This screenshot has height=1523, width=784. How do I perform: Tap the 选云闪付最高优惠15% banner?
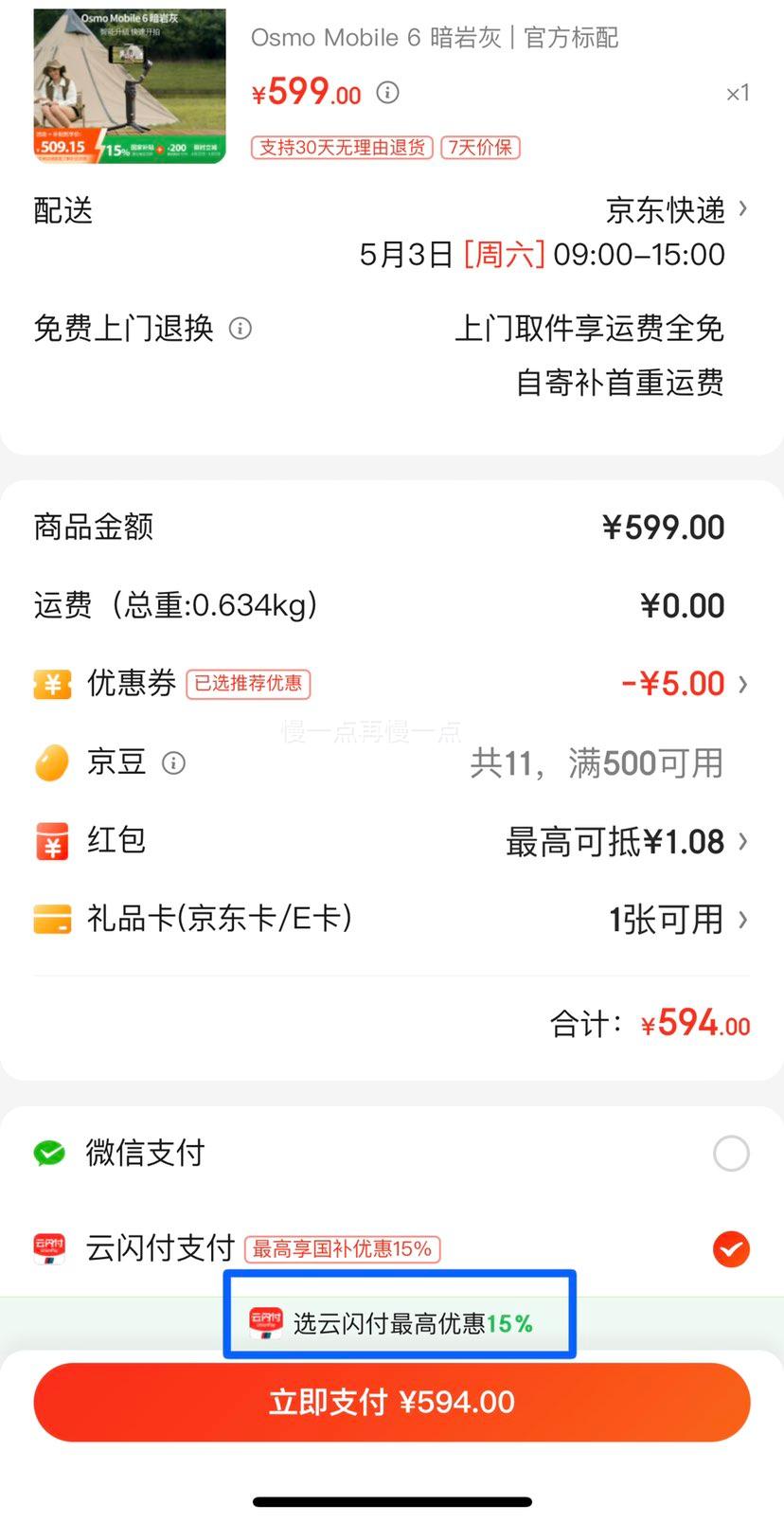(x=400, y=1322)
